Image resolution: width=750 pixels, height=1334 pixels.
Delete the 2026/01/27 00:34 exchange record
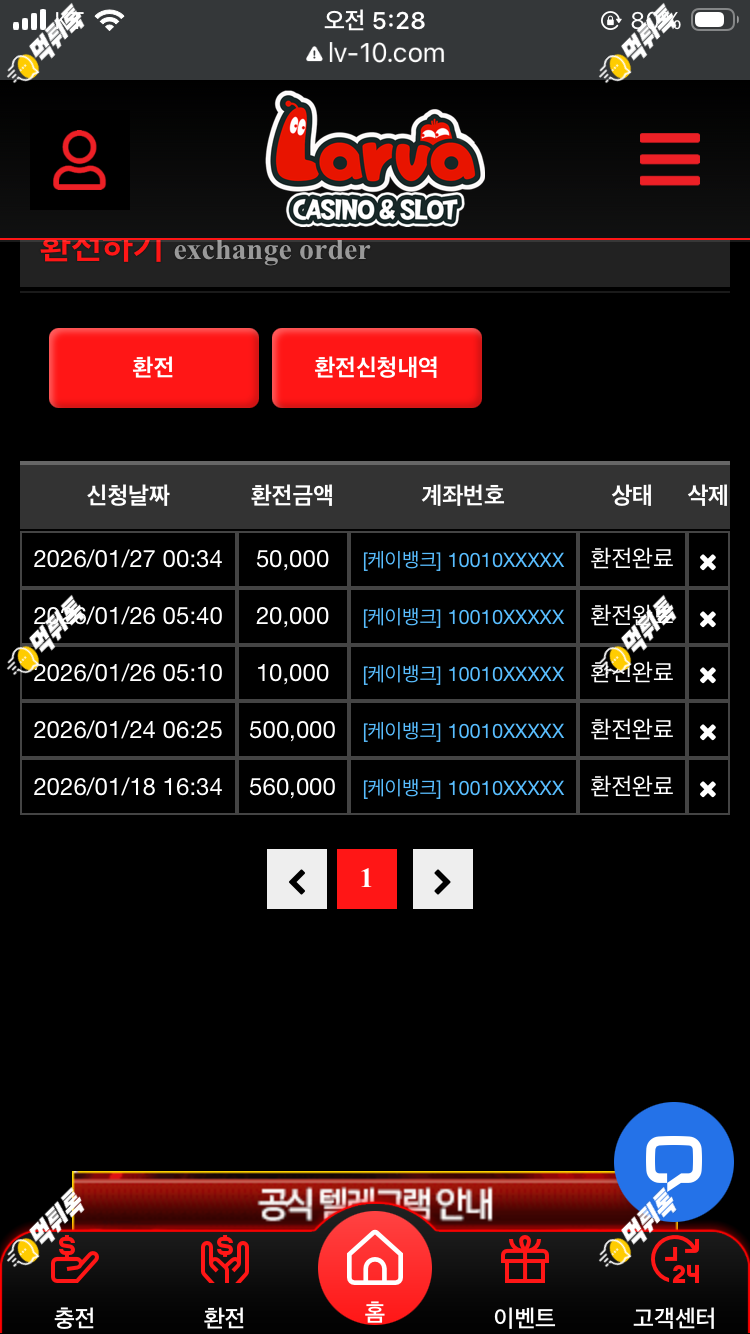pyautogui.click(x=708, y=561)
